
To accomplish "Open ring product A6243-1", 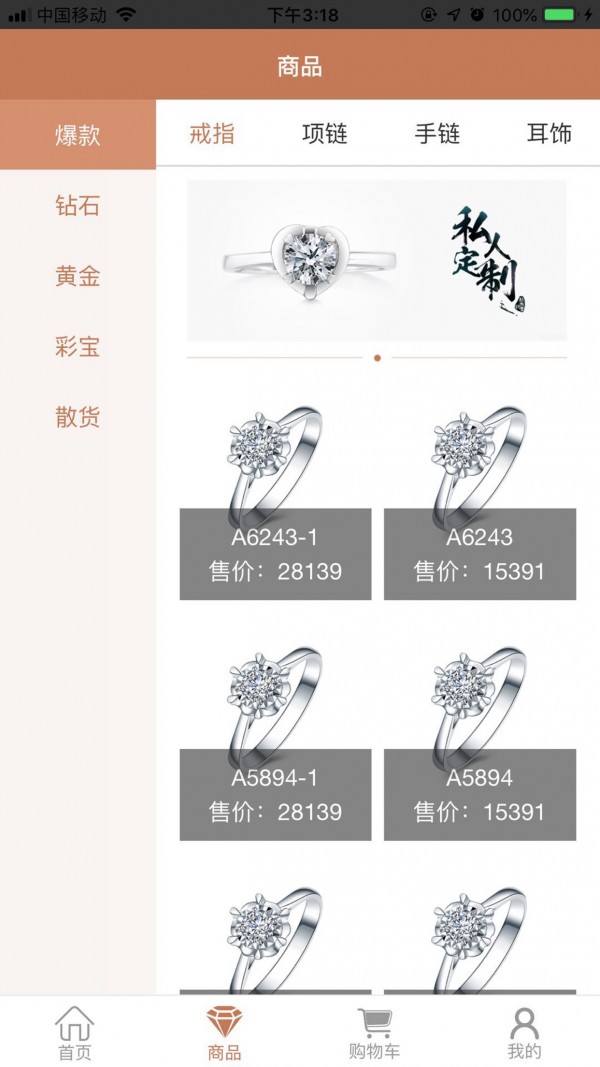I will (275, 500).
